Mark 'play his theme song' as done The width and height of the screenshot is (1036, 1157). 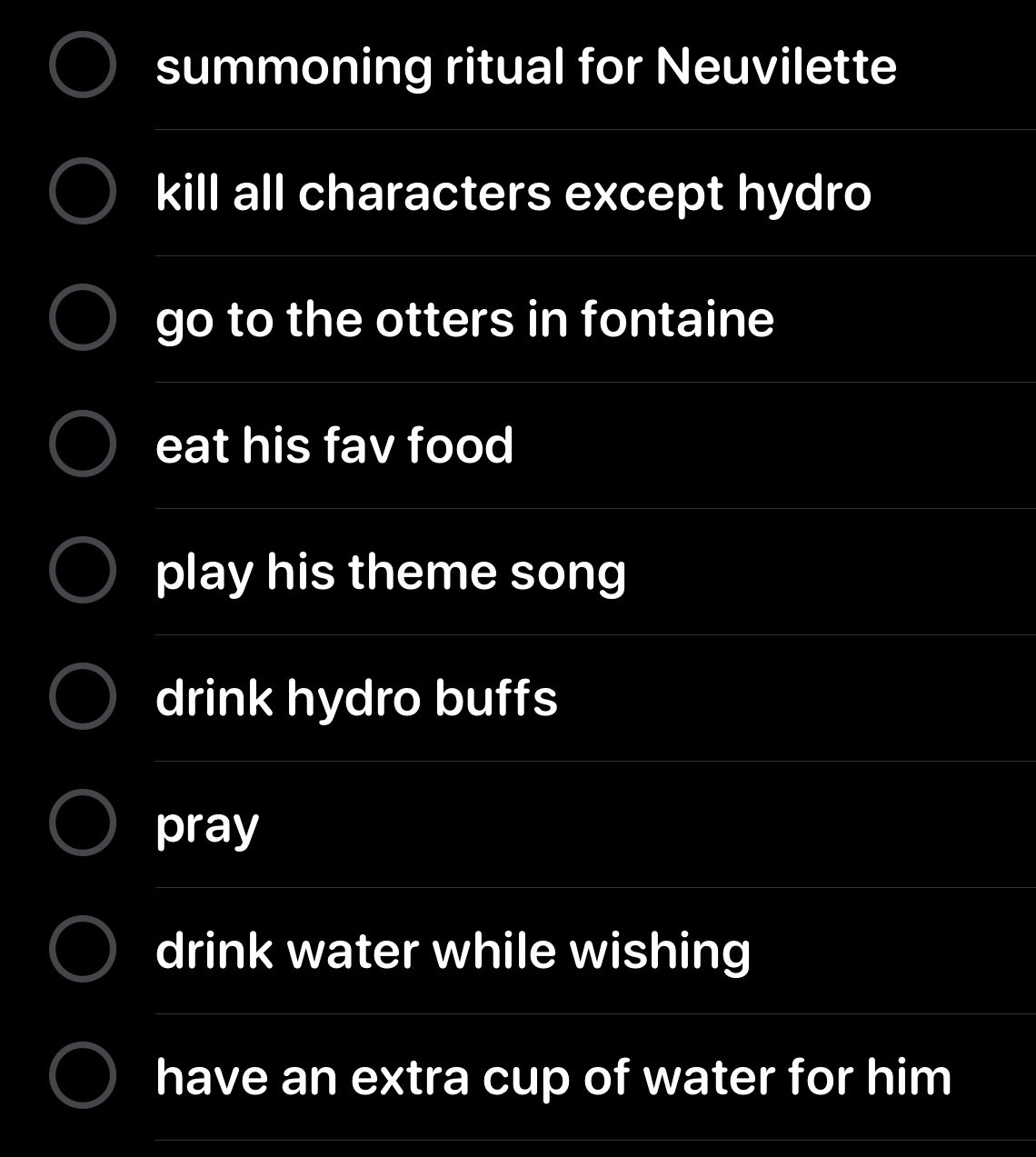83,570
